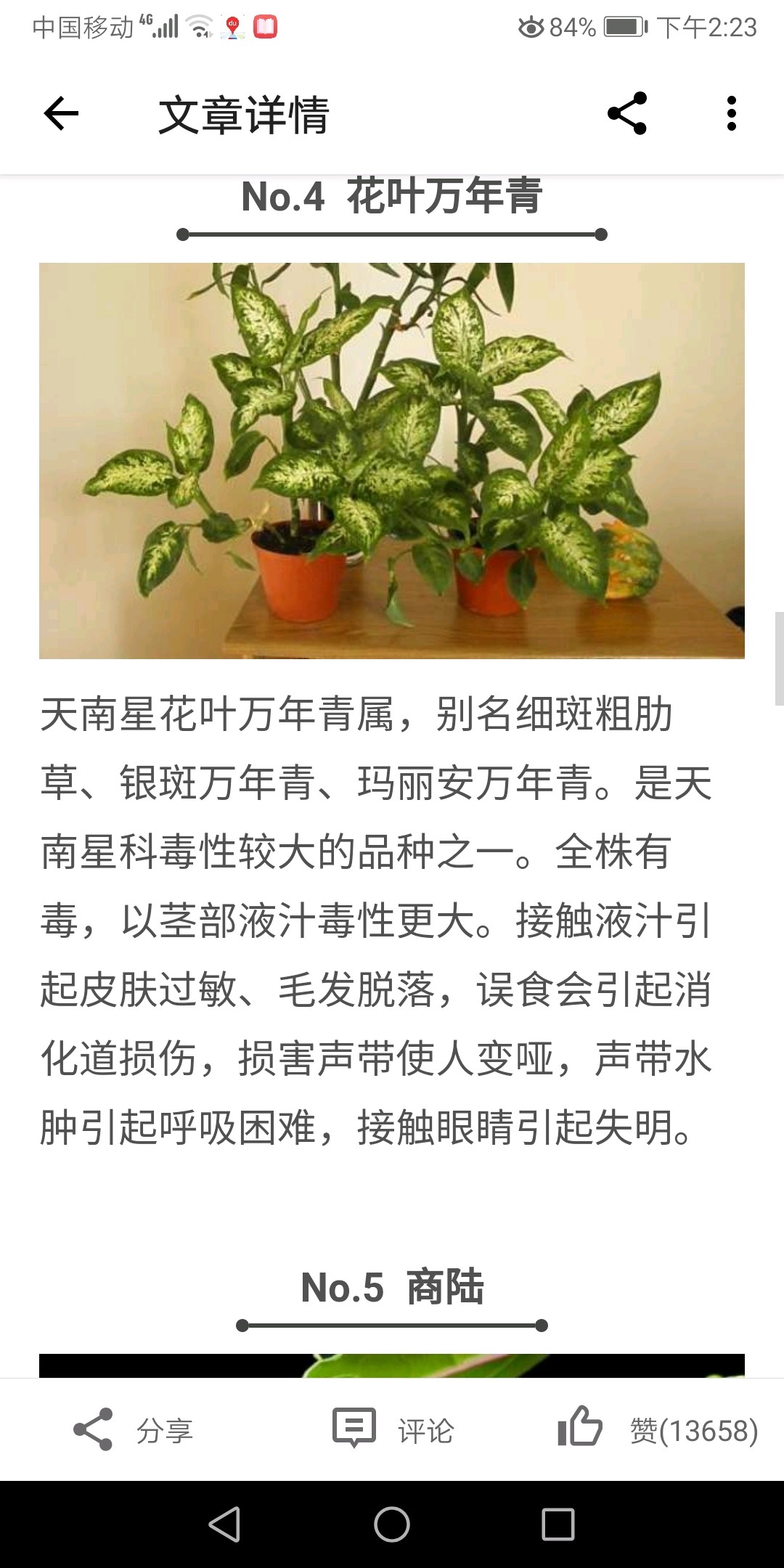Open recent apps from the navigation bar
Screen dimensions: 784x1568
click(558, 1524)
